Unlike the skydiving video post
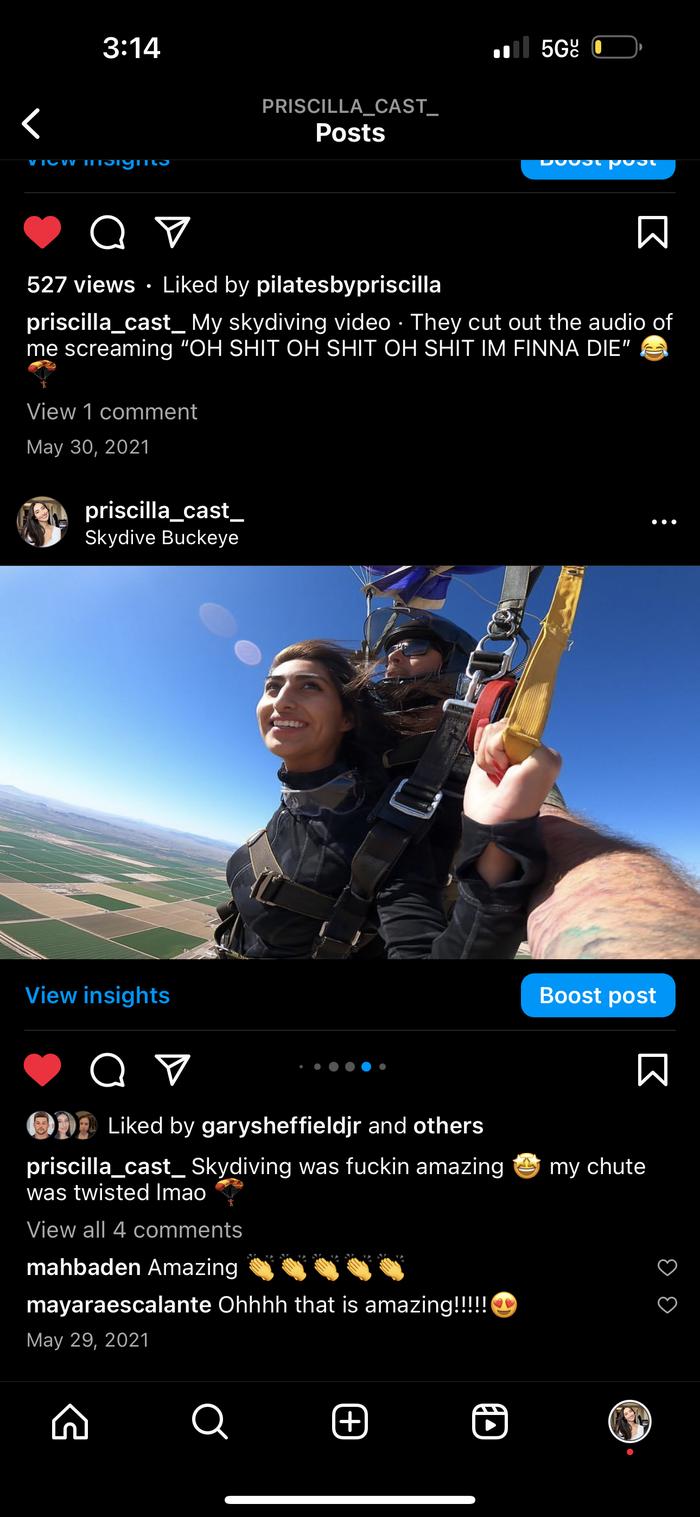Screen dimensions: 700x1517 click(42, 233)
